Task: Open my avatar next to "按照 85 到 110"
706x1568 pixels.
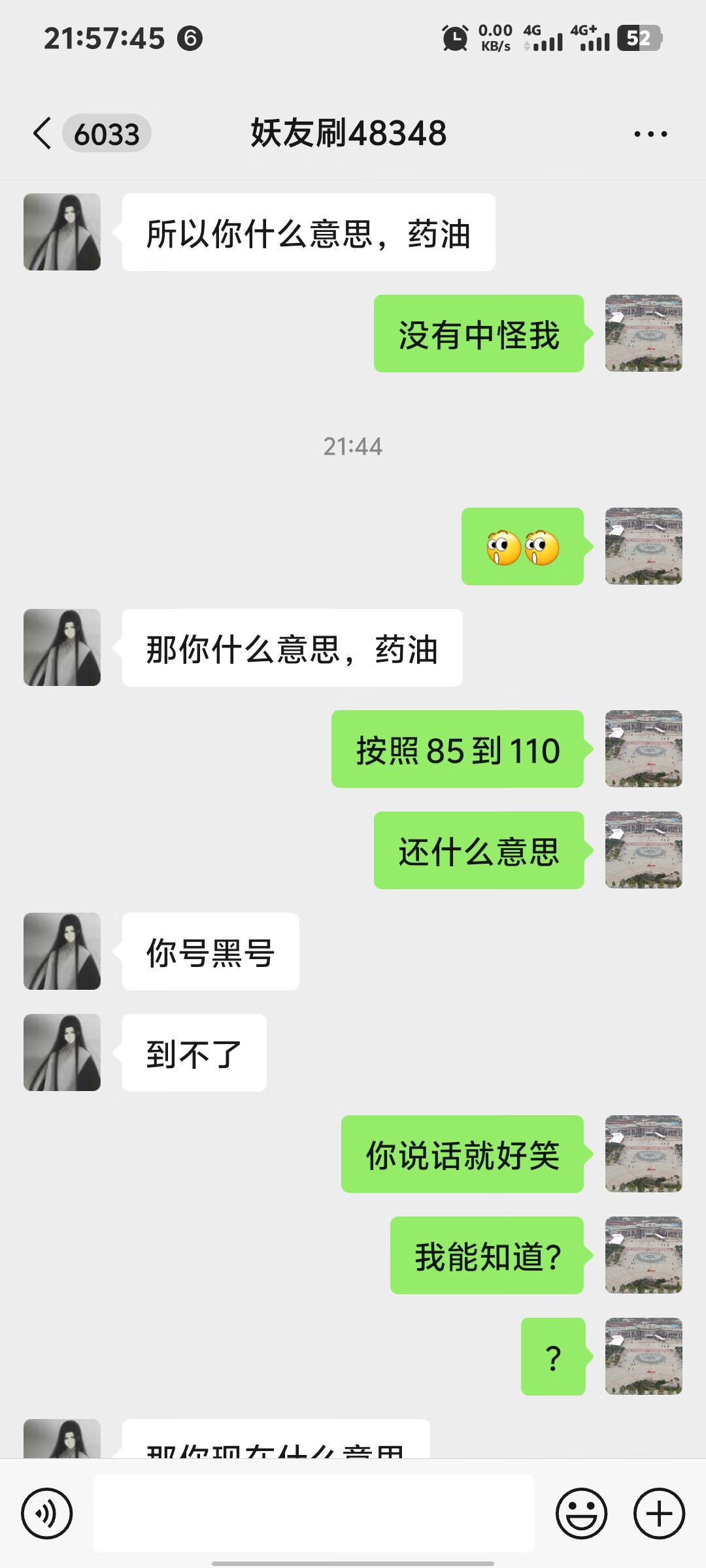Action: 643,749
